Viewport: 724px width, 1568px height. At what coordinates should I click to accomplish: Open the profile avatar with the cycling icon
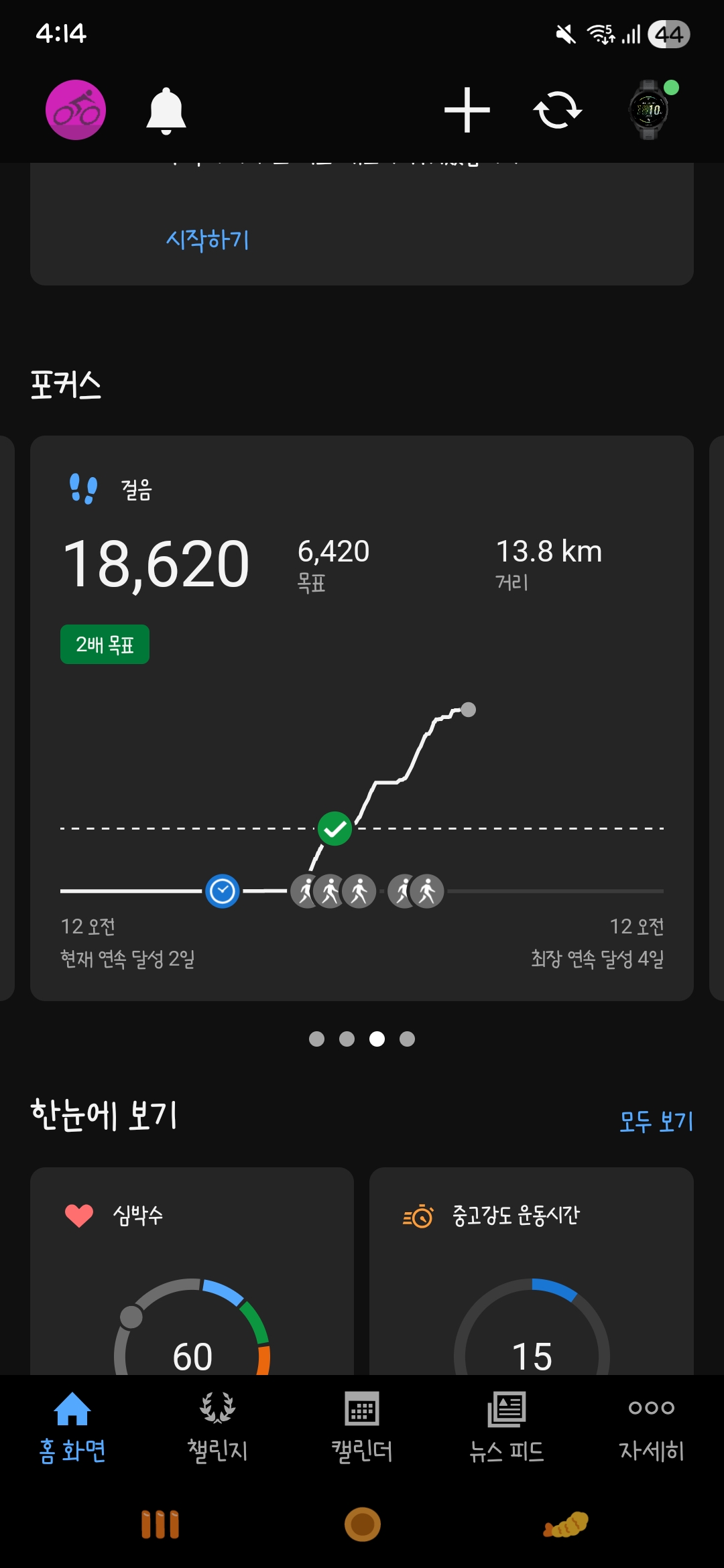pyautogui.click(x=76, y=110)
